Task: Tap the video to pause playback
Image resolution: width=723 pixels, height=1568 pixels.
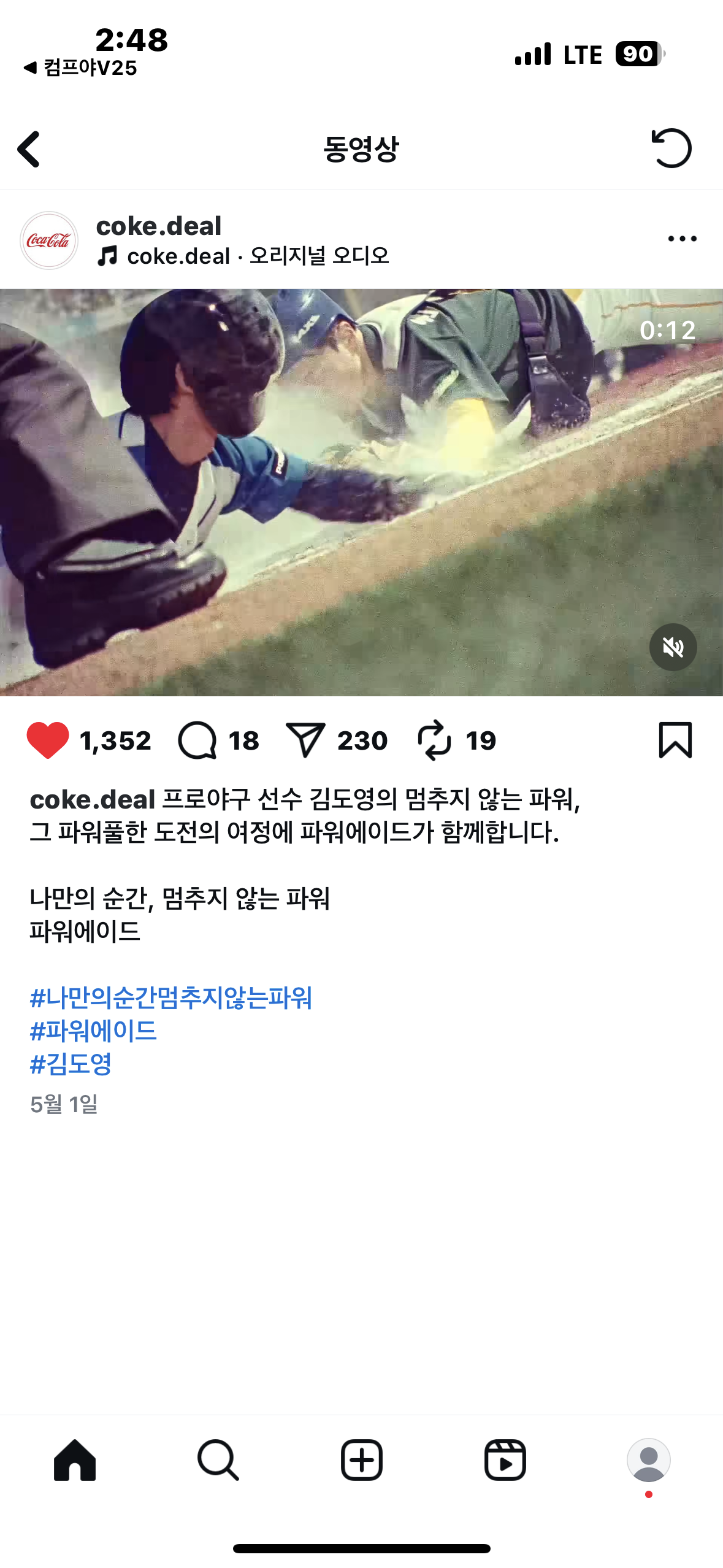Action: [x=361, y=492]
